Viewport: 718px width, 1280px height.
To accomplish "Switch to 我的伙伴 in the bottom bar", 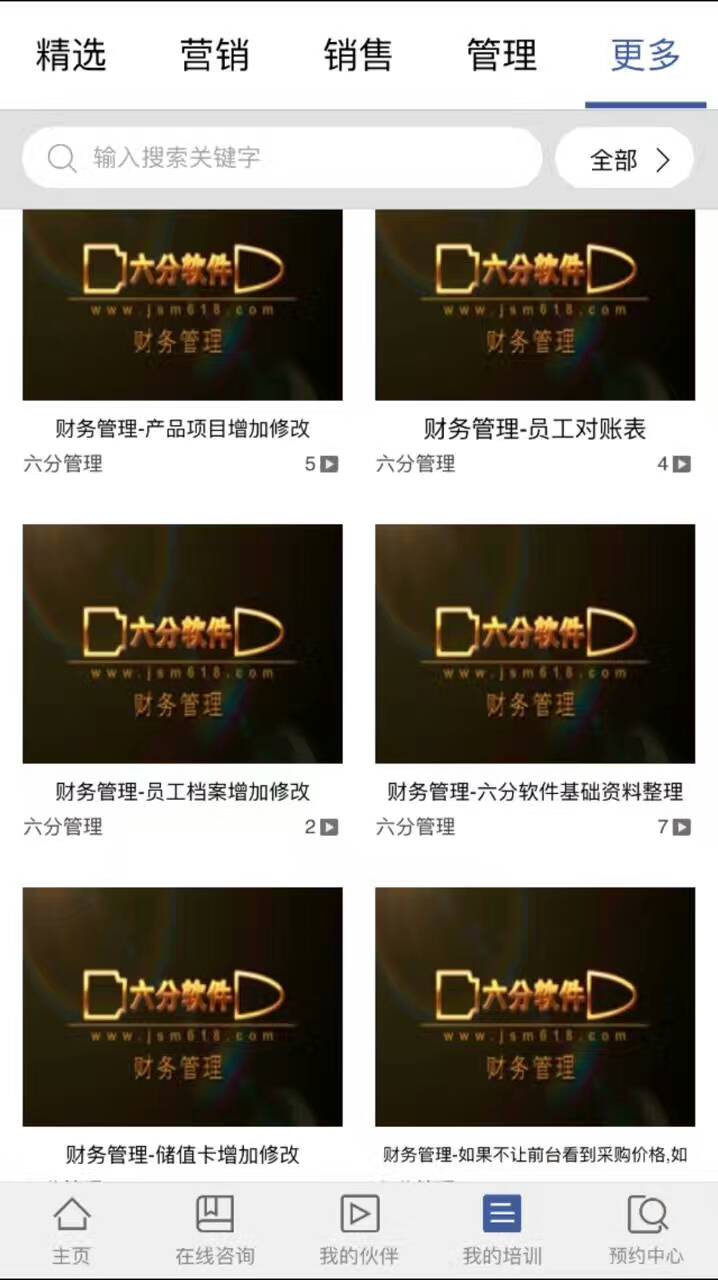I will [359, 1230].
